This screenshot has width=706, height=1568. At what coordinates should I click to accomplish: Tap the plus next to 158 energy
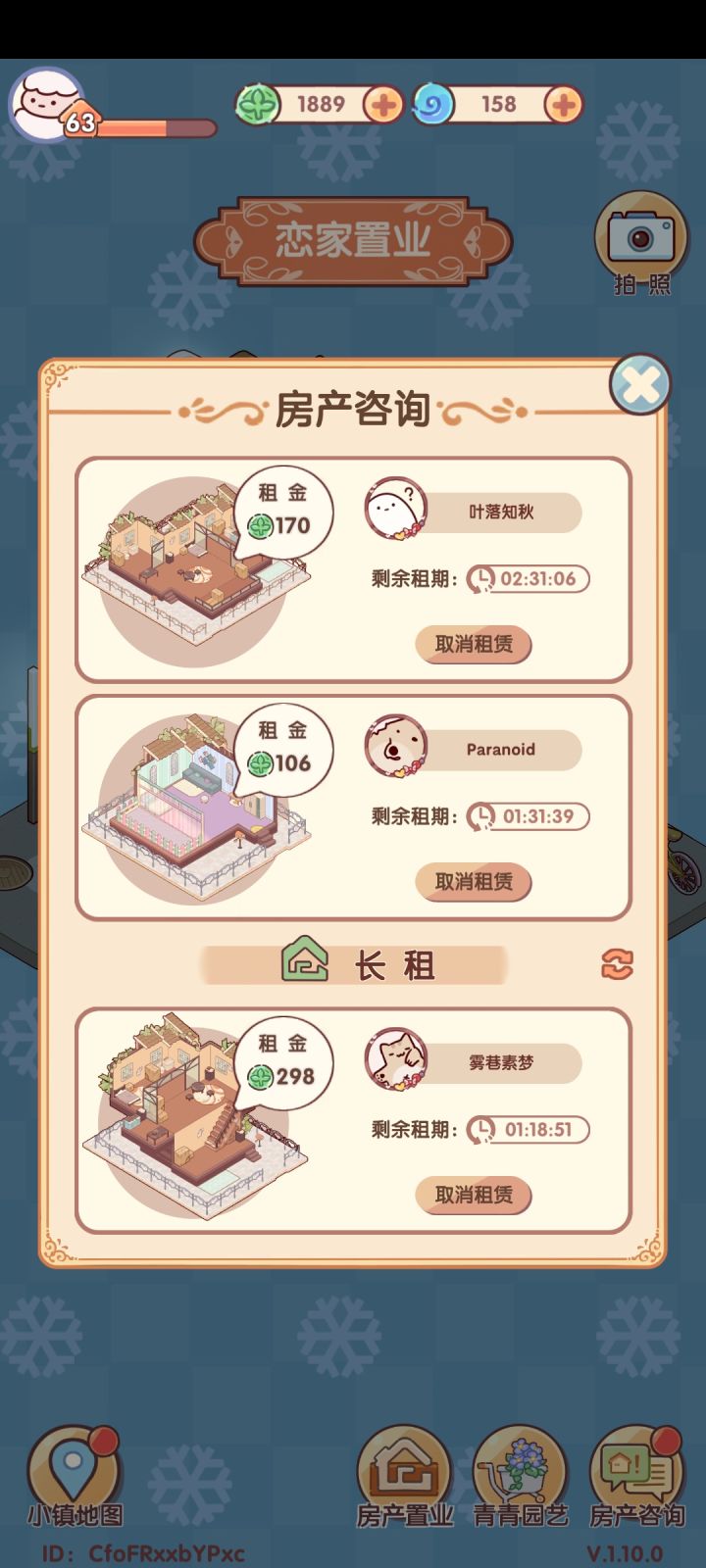click(x=561, y=103)
